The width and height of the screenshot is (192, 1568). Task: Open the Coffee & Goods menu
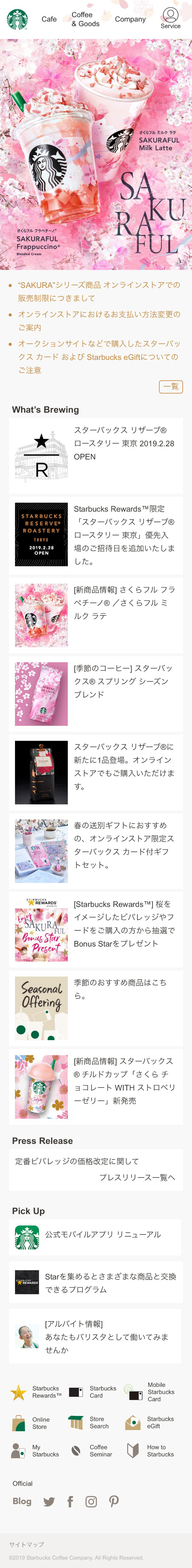tap(85, 19)
